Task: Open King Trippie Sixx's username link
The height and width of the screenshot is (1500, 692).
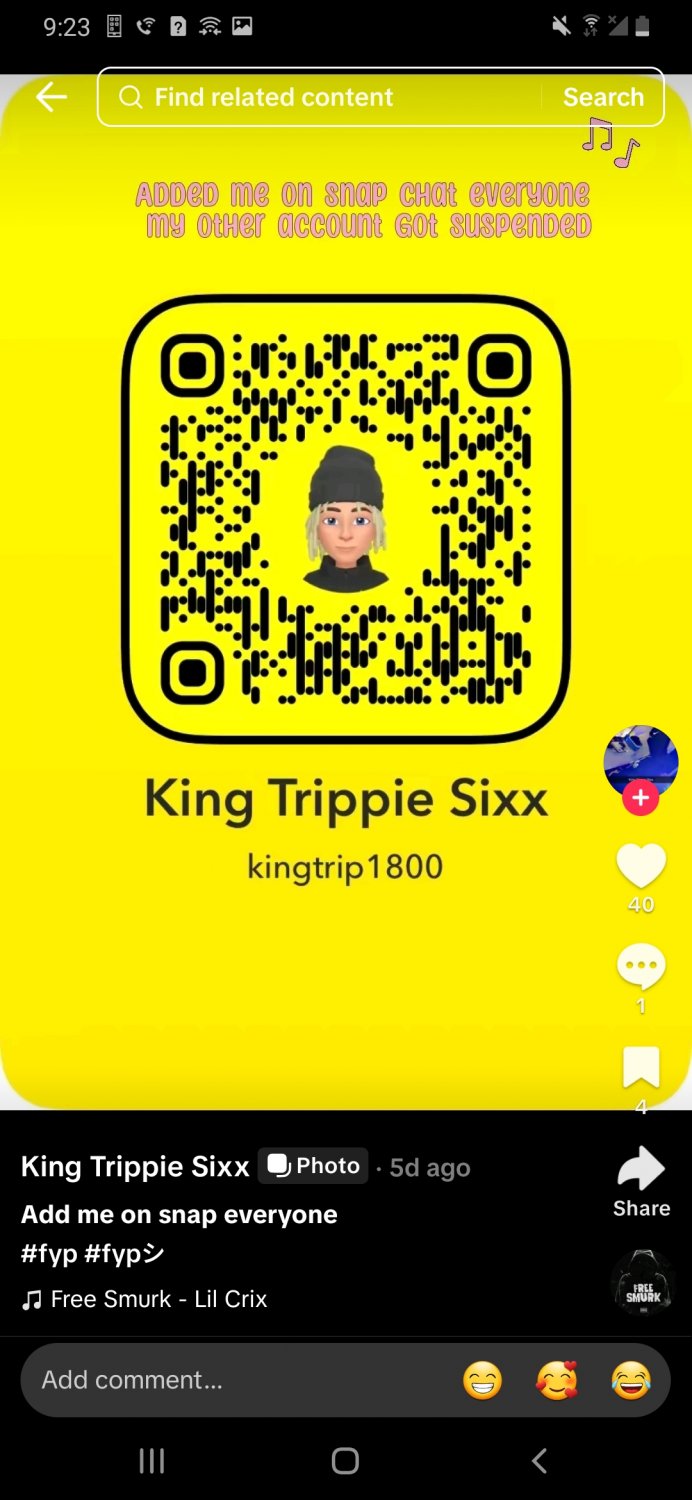Action: (x=135, y=1166)
